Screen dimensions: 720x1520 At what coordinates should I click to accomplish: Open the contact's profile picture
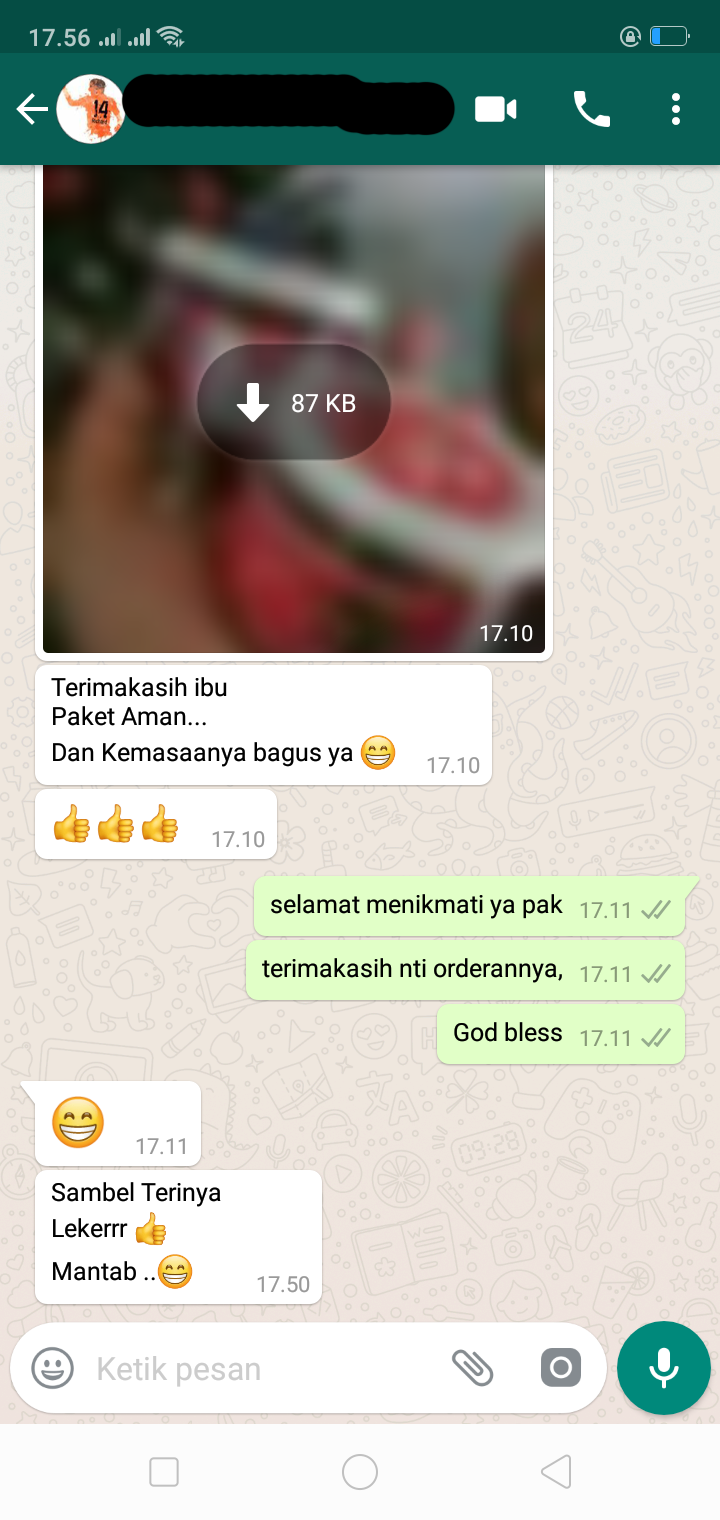[x=90, y=109]
